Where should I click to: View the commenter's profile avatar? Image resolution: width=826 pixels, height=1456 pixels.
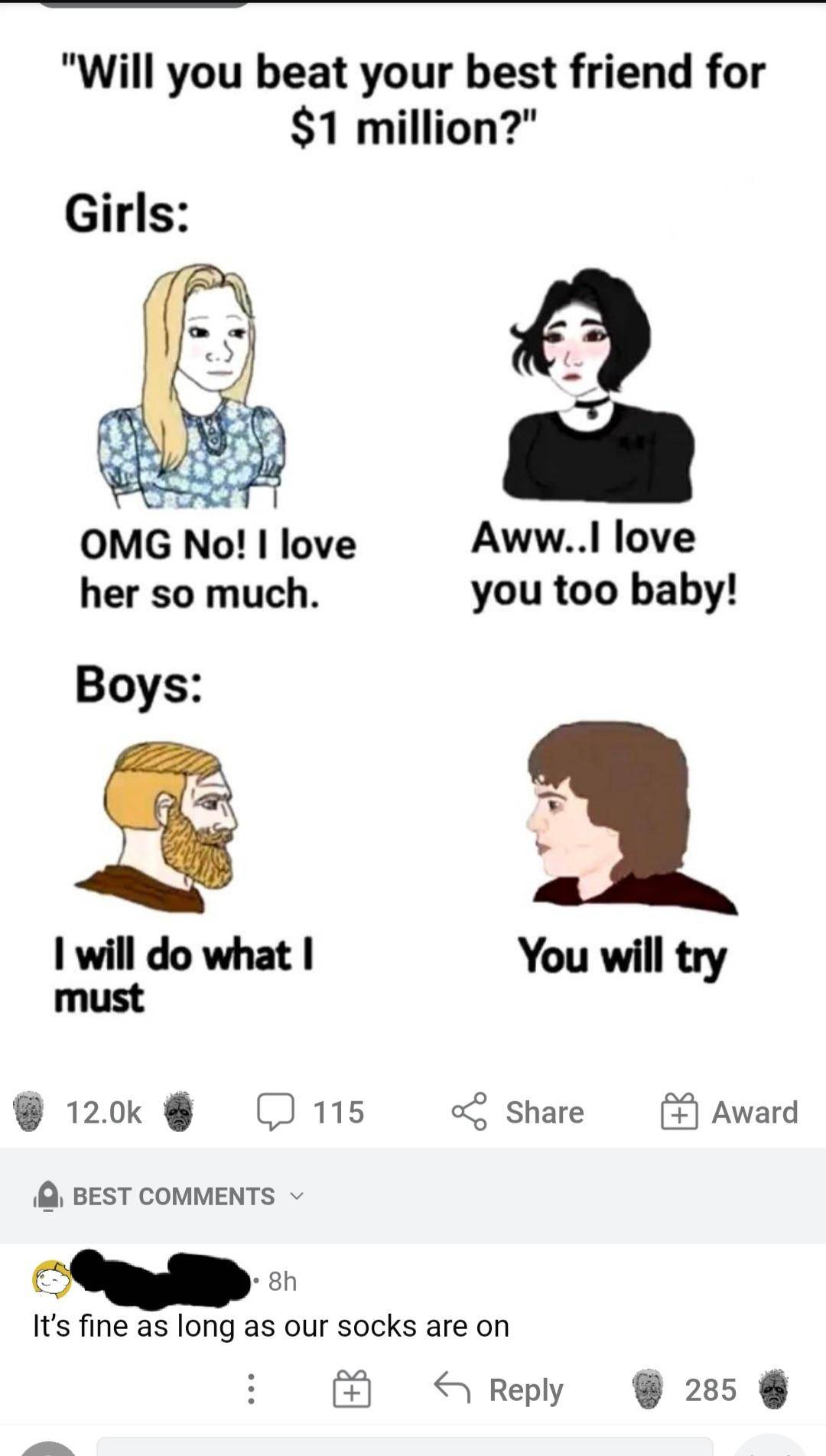point(51,1279)
